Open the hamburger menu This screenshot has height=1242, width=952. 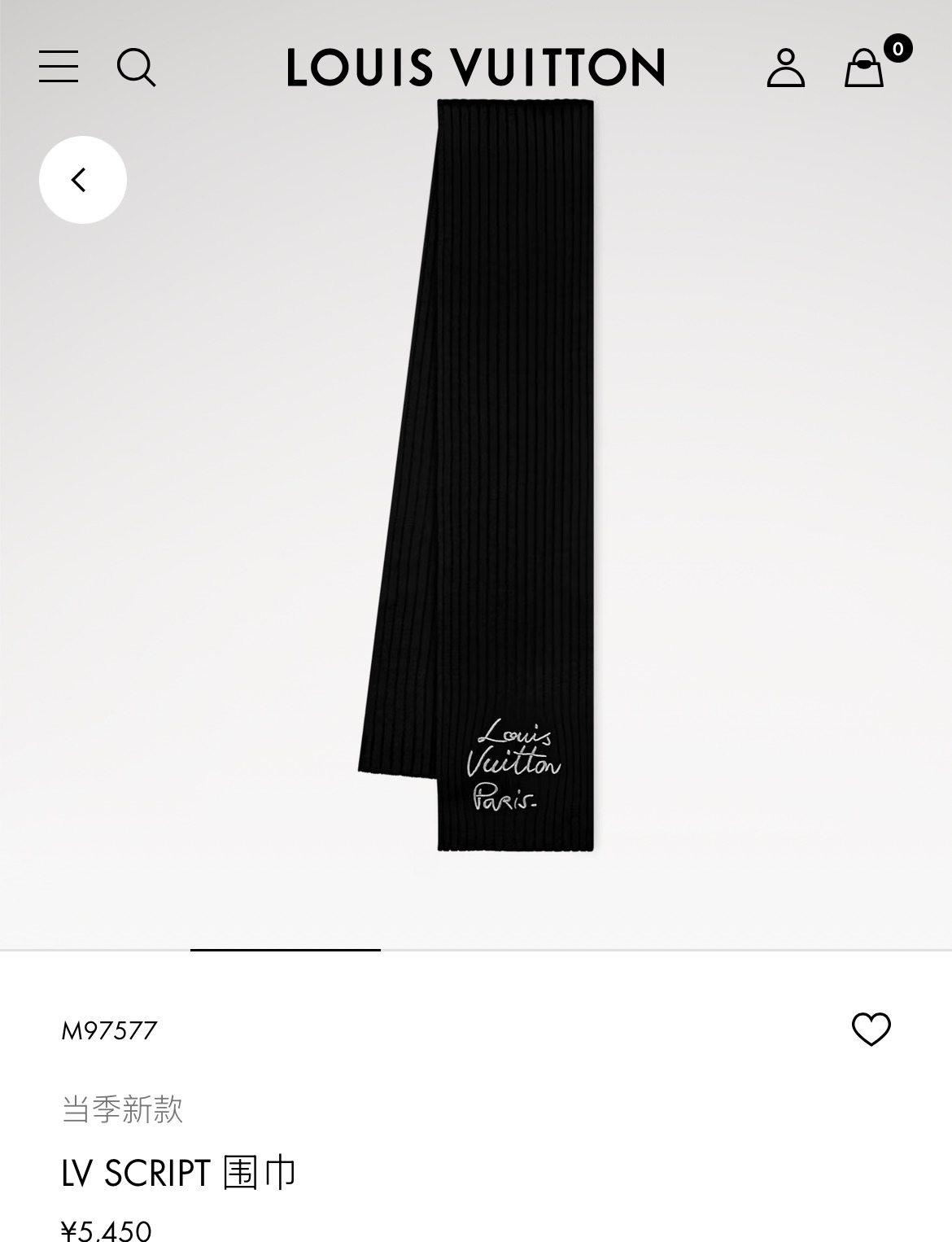click(x=59, y=67)
